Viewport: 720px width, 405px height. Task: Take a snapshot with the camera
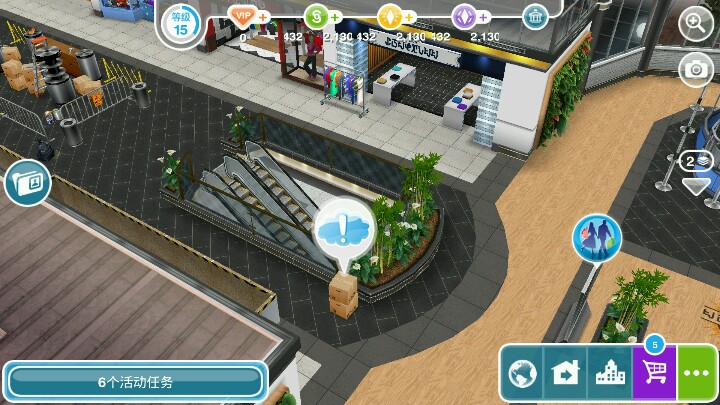click(x=696, y=69)
